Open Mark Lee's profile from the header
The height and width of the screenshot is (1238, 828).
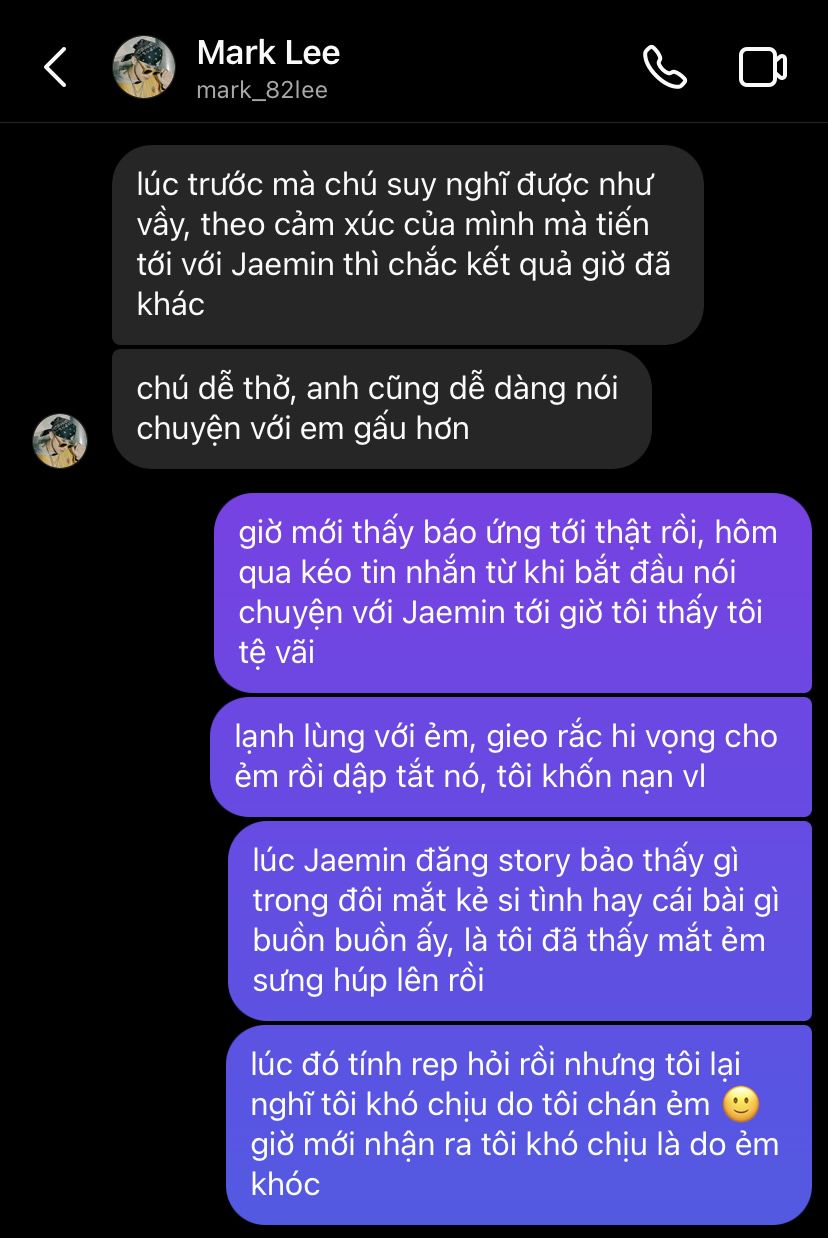tap(267, 68)
